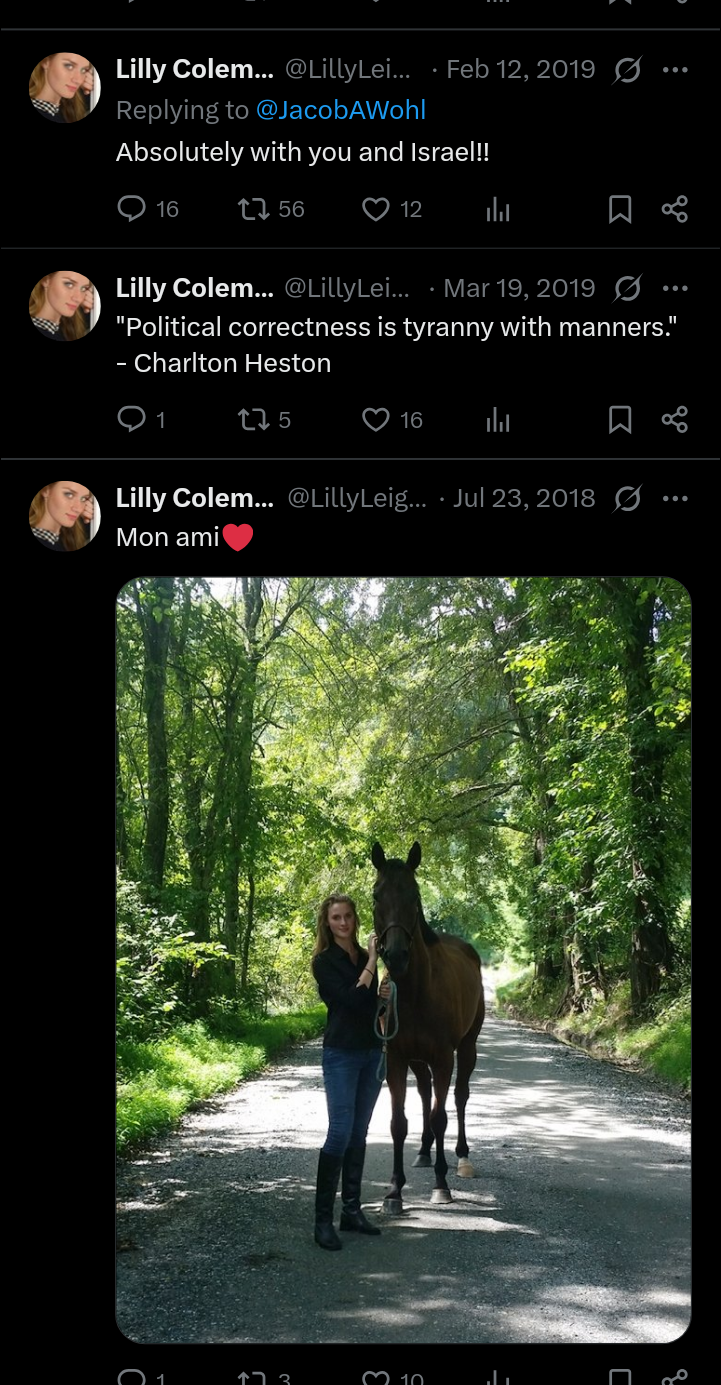Open @JacobAWohl's profile link
The image size is (721, 1385).
(341, 110)
